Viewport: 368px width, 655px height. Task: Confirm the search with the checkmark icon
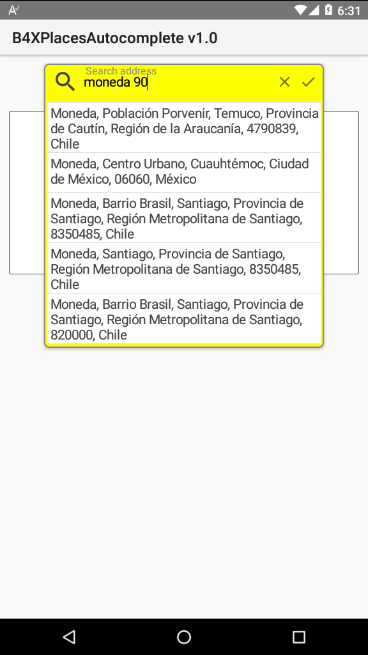tap(308, 82)
